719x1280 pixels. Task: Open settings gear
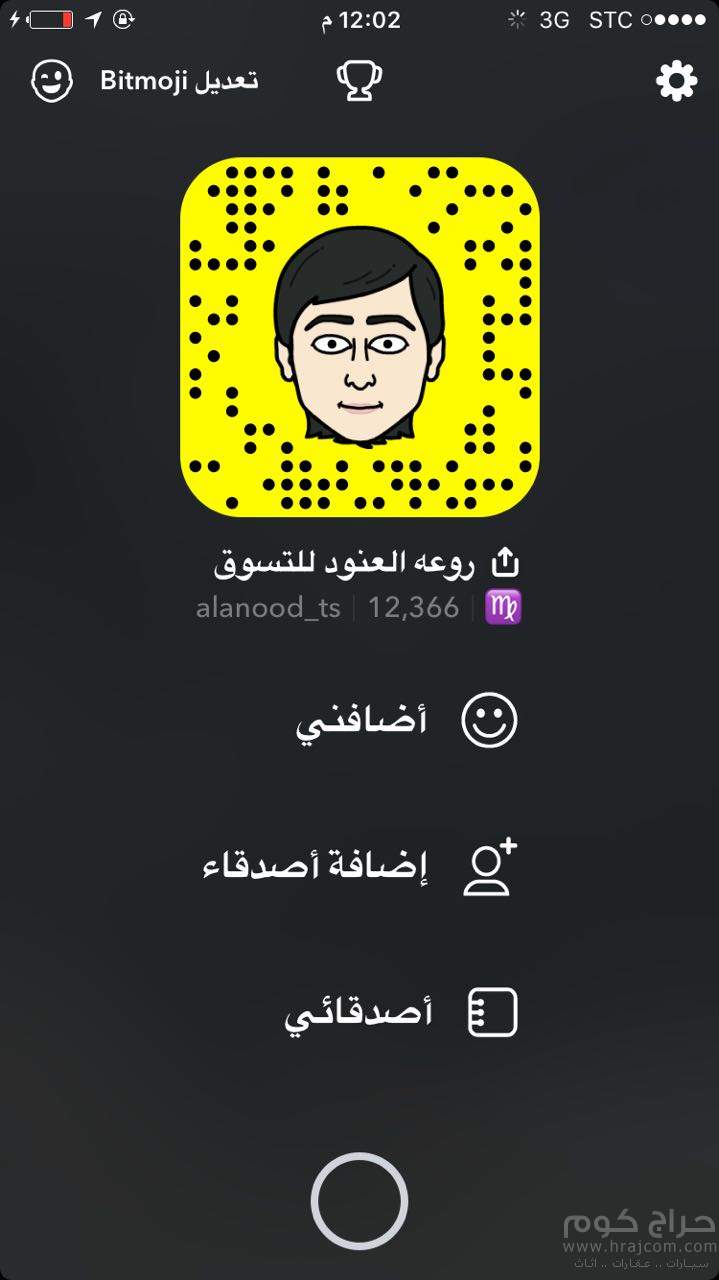676,81
